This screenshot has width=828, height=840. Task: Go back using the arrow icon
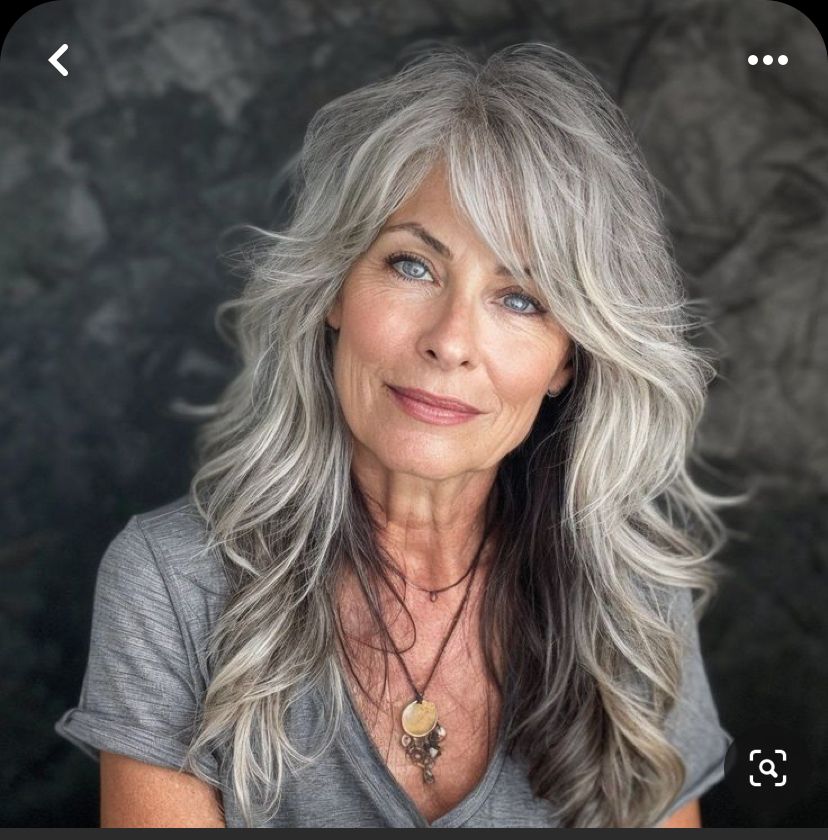pyautogui.click(x=59, y=60)
